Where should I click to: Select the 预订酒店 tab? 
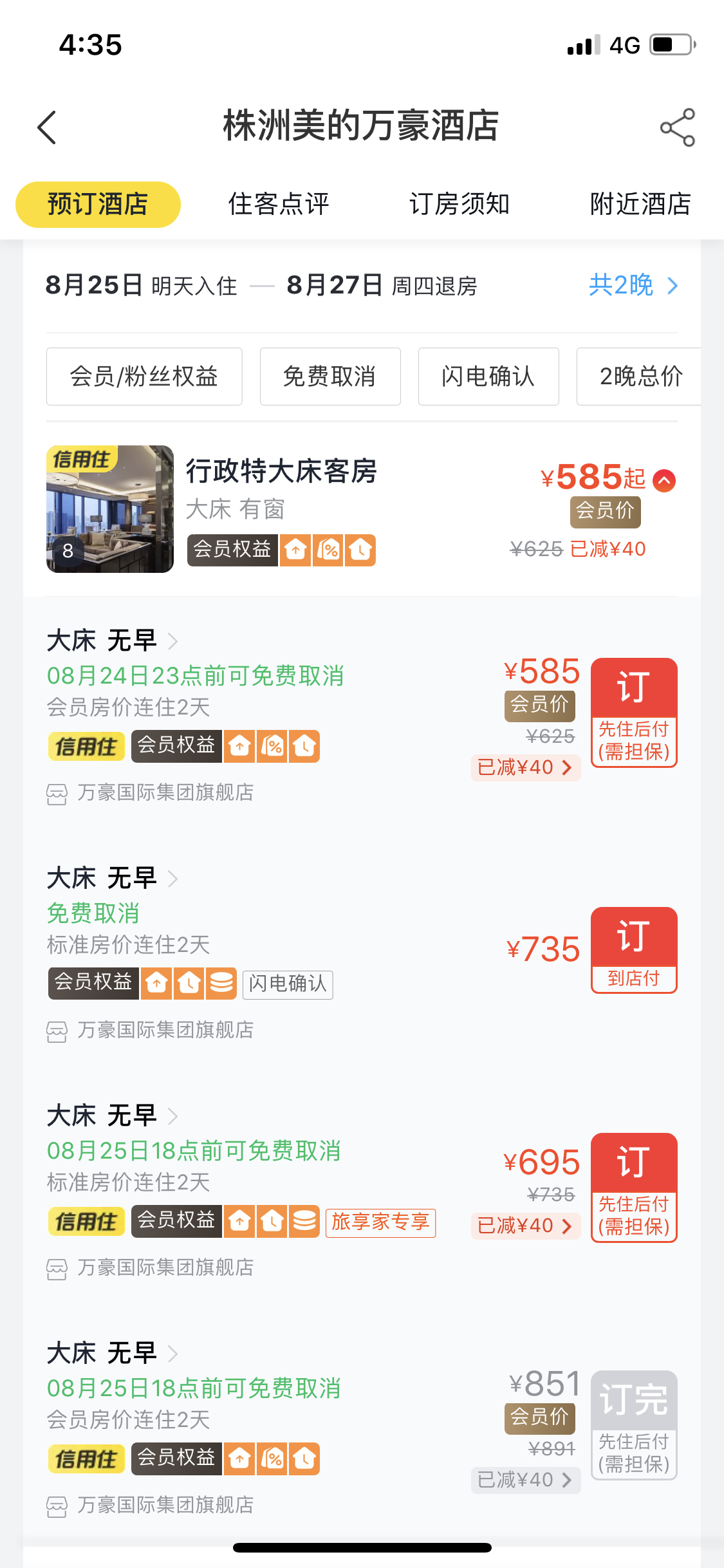coord(98,204)
